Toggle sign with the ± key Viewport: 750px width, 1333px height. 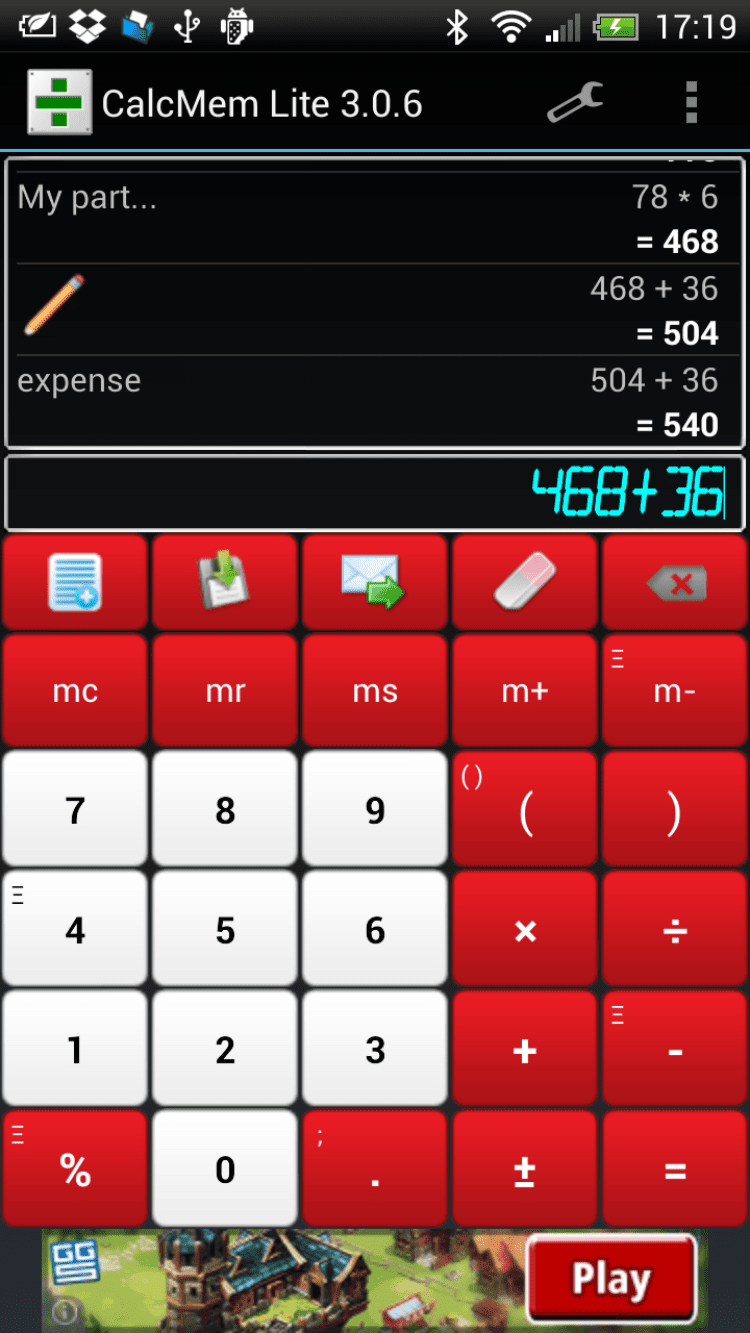pyautogui.click(x=525, y=1170)
